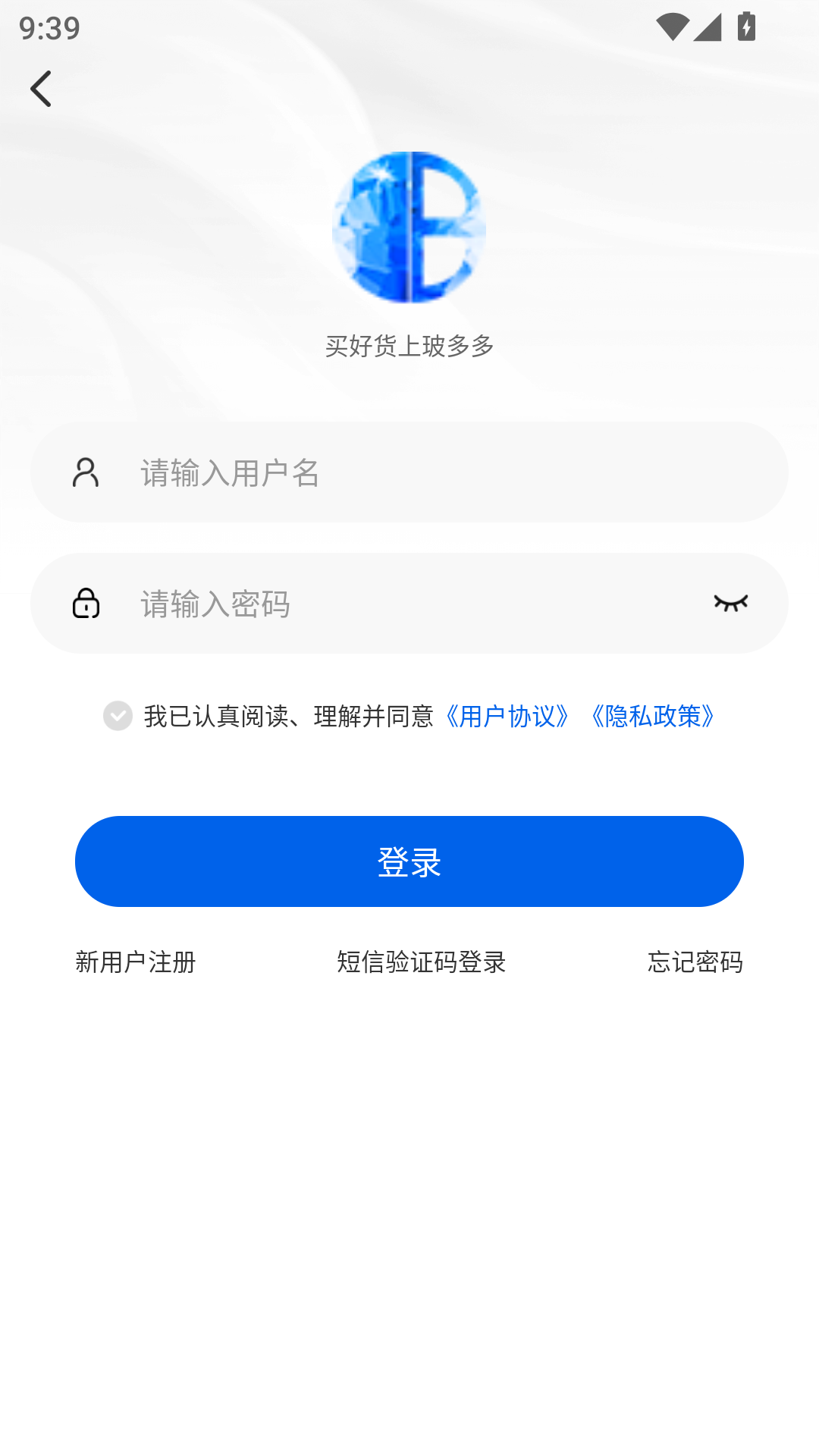Switch to 短信验证码登录

(x=422, y=962)
